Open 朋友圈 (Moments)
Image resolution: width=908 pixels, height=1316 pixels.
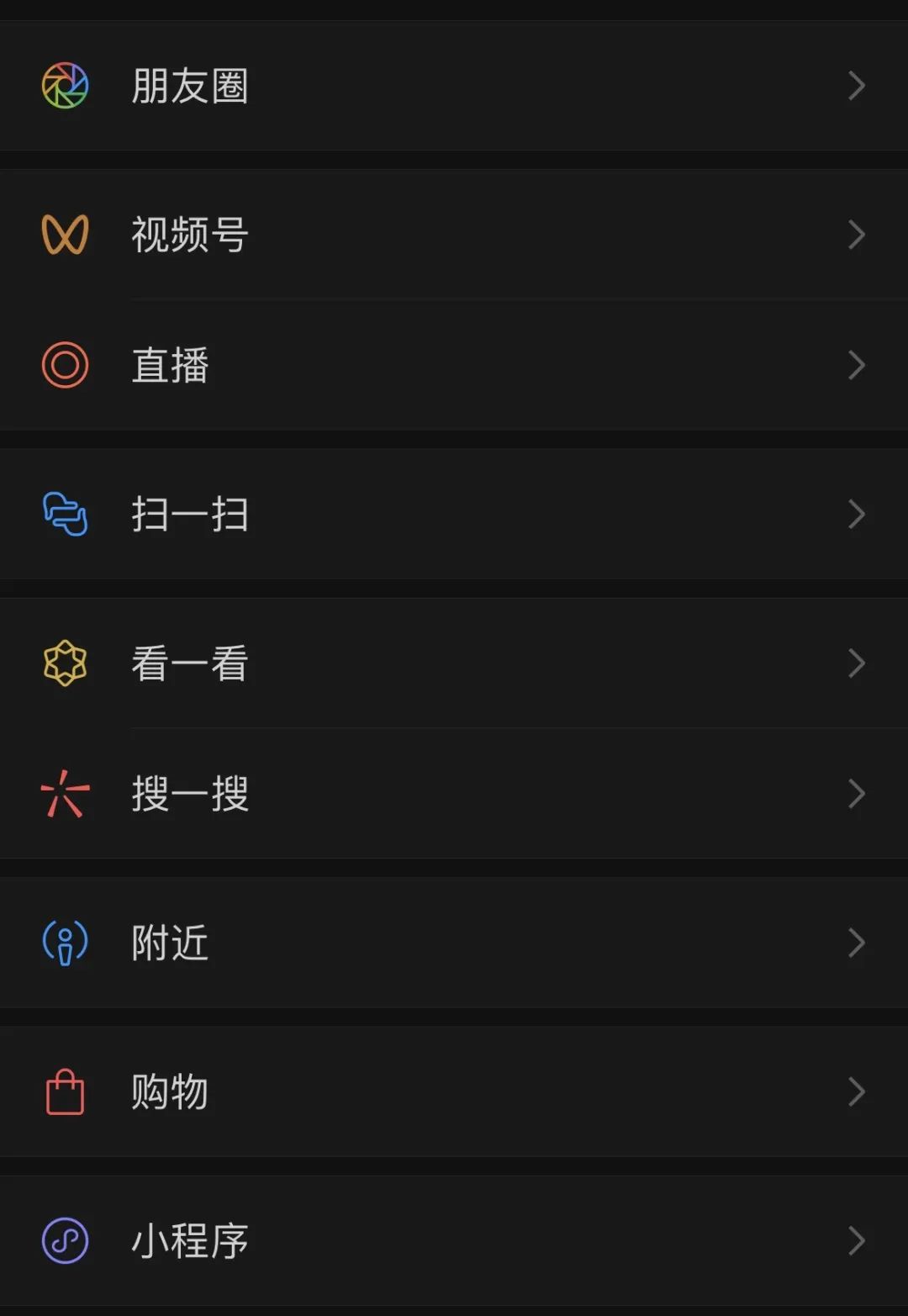tap(190, 86)
